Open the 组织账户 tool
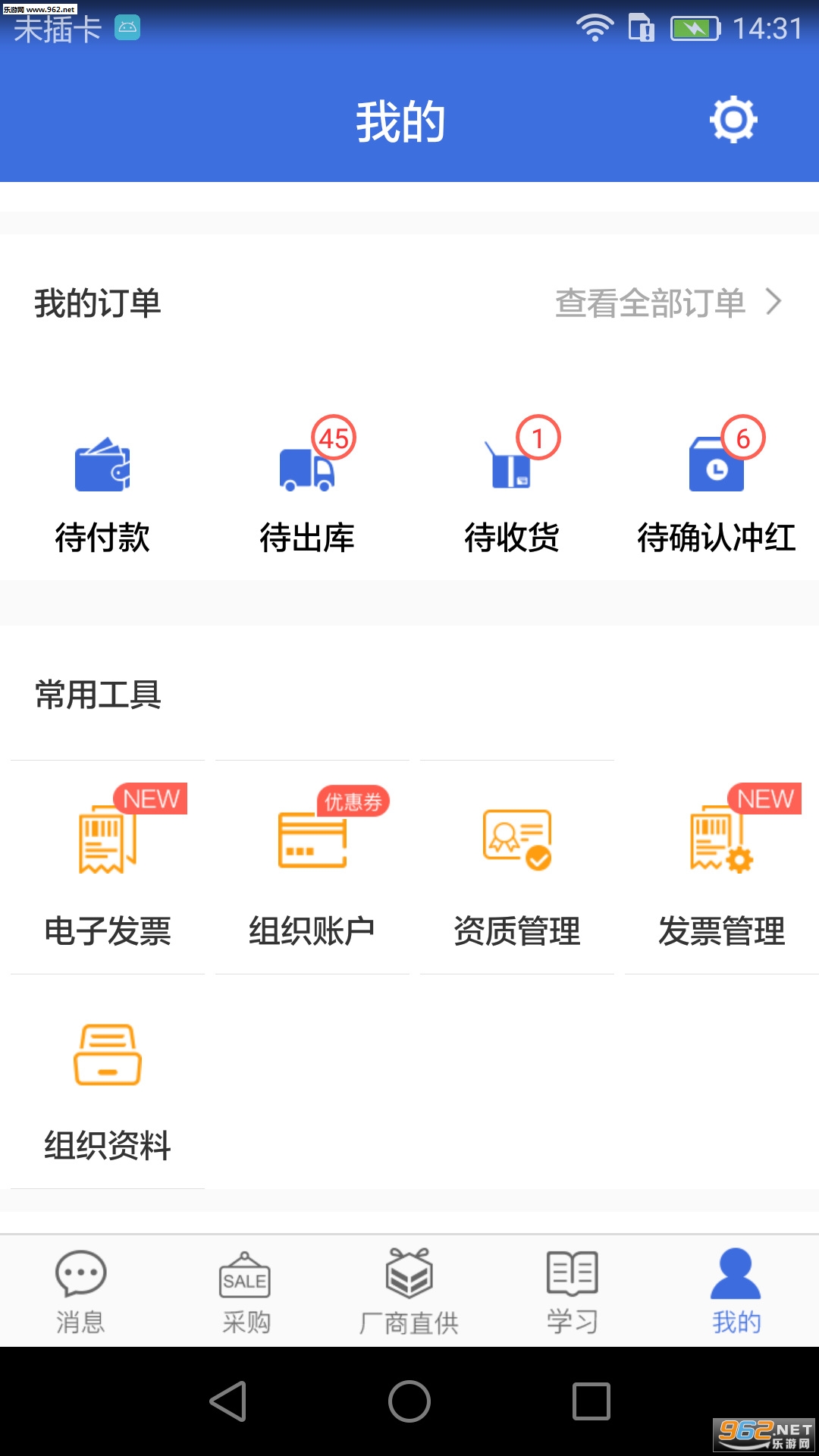 click(x=312, y=868)
